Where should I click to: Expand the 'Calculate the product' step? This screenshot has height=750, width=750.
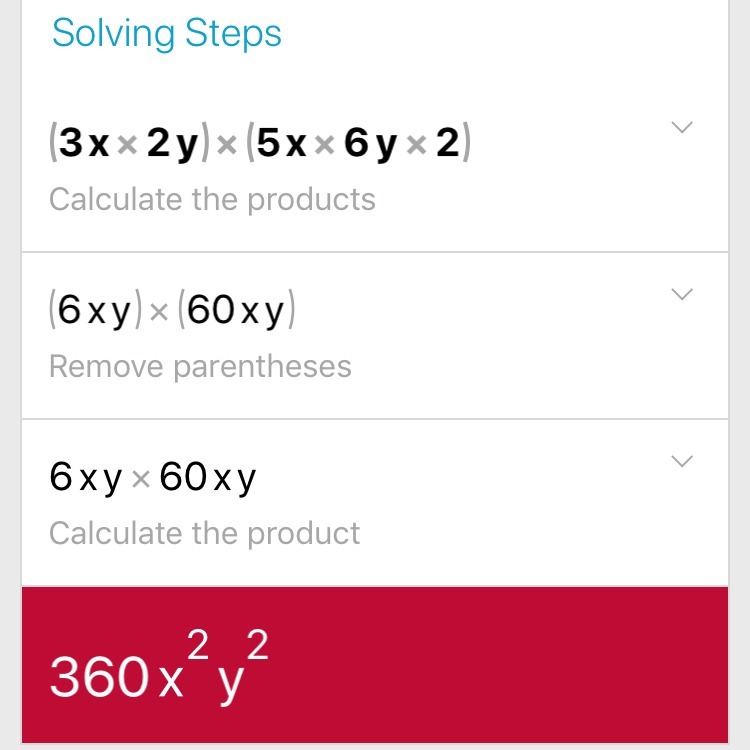coord(682,462)
